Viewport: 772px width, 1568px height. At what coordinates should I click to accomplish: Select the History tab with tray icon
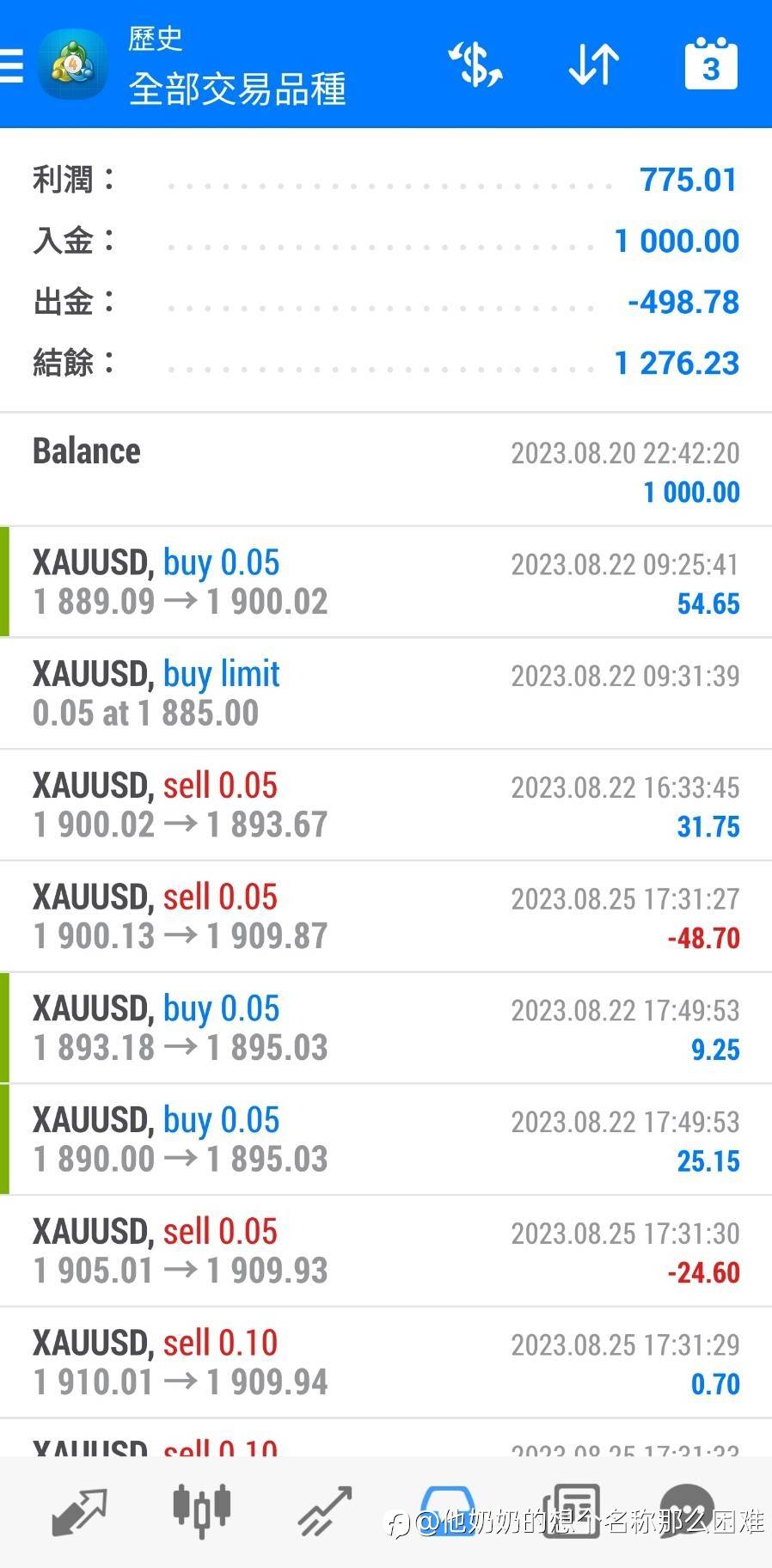tap(447, 1510)
